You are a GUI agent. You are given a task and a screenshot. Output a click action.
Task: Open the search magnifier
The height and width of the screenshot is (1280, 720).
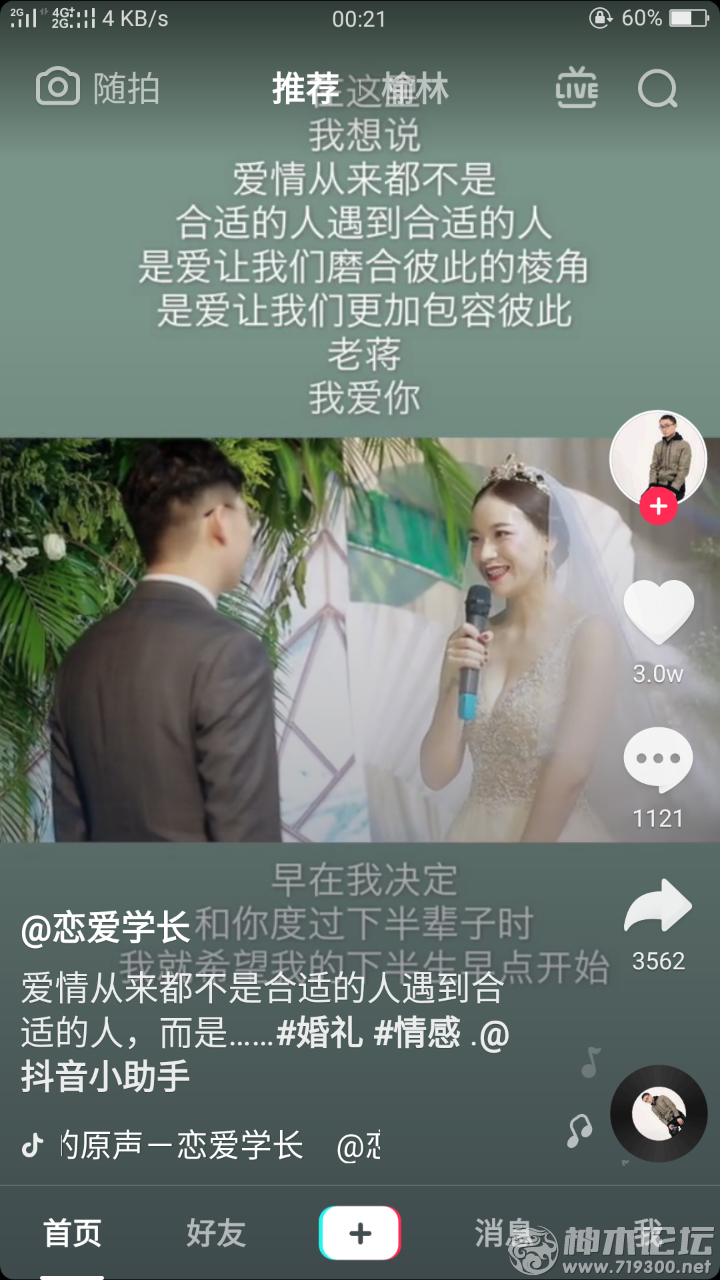657,88
